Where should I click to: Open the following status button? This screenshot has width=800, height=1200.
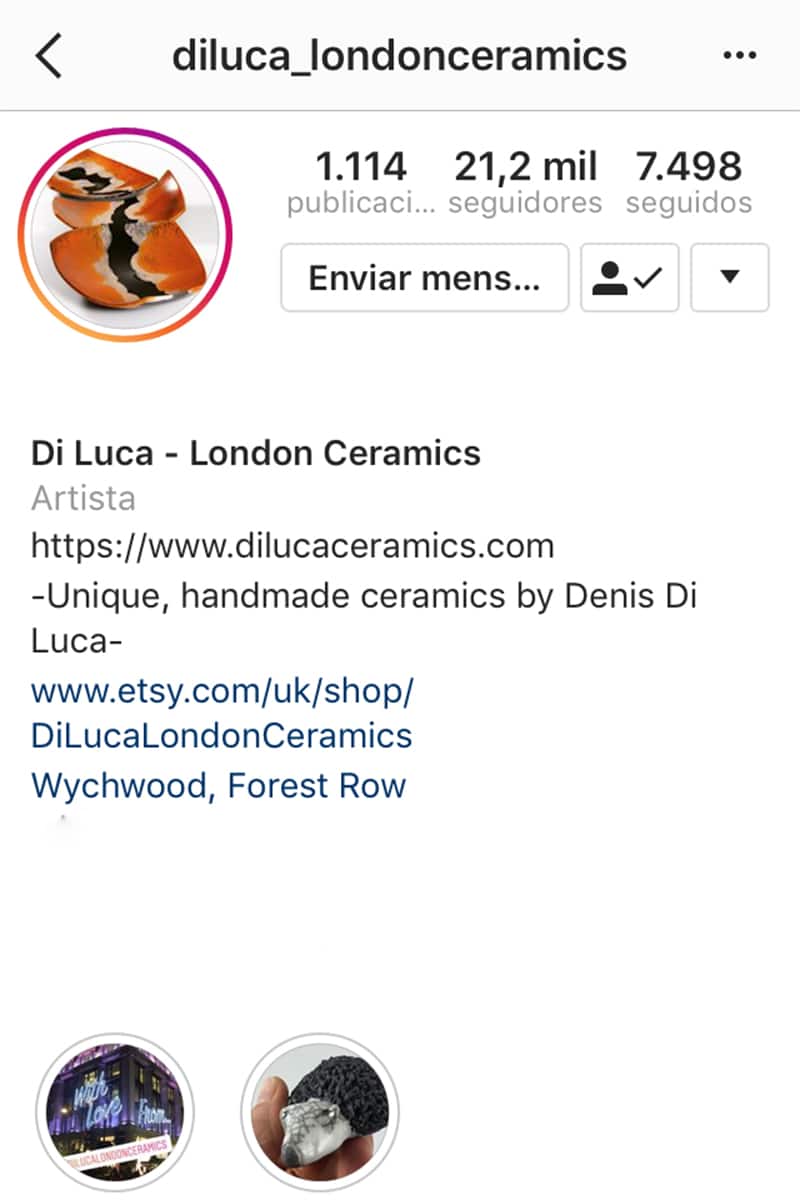[629, 278]
